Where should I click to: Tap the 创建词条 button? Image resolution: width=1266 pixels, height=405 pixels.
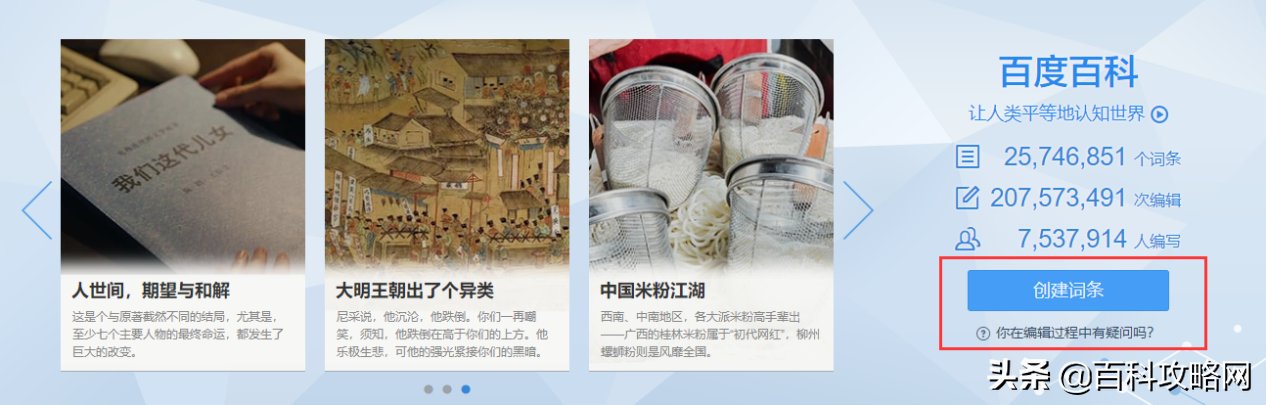(x=1067, y=290)
